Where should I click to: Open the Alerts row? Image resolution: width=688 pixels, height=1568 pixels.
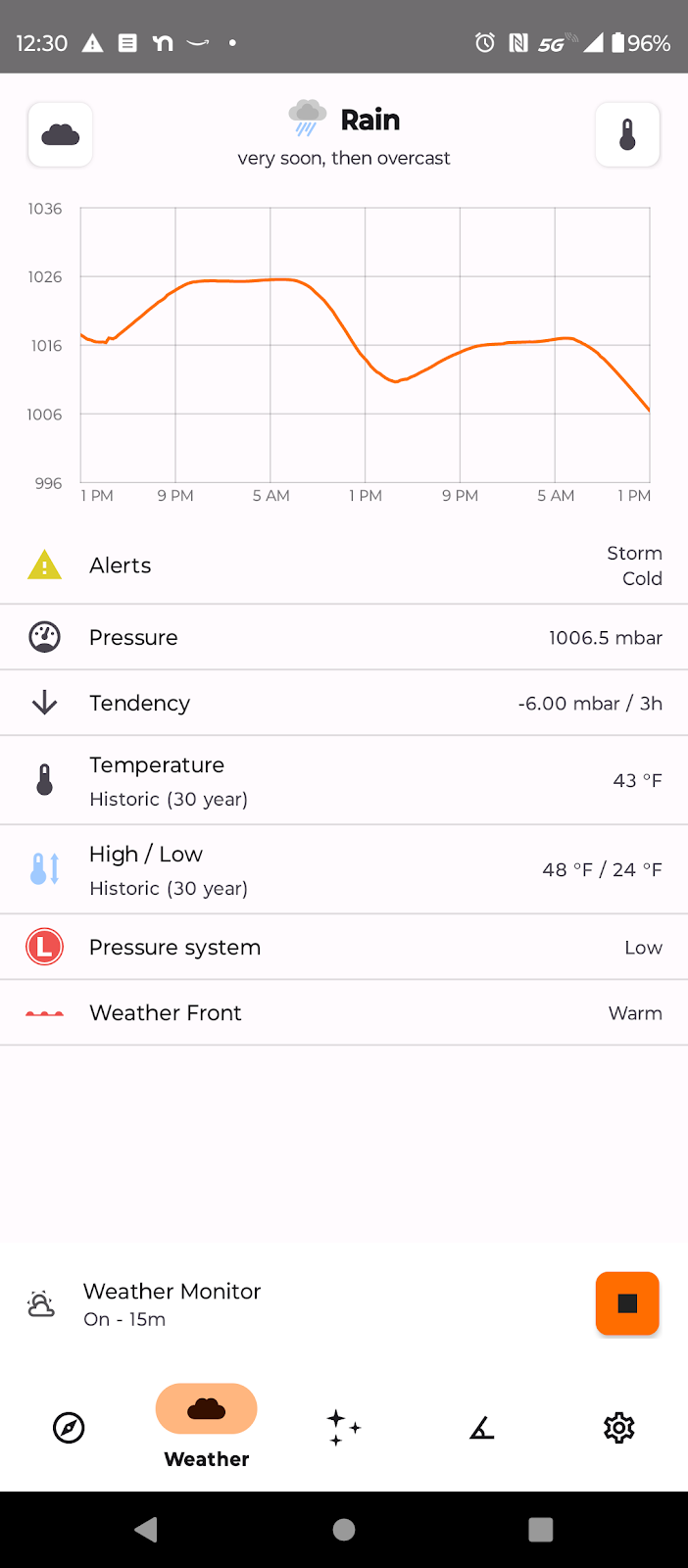click(x=344, y=565)
